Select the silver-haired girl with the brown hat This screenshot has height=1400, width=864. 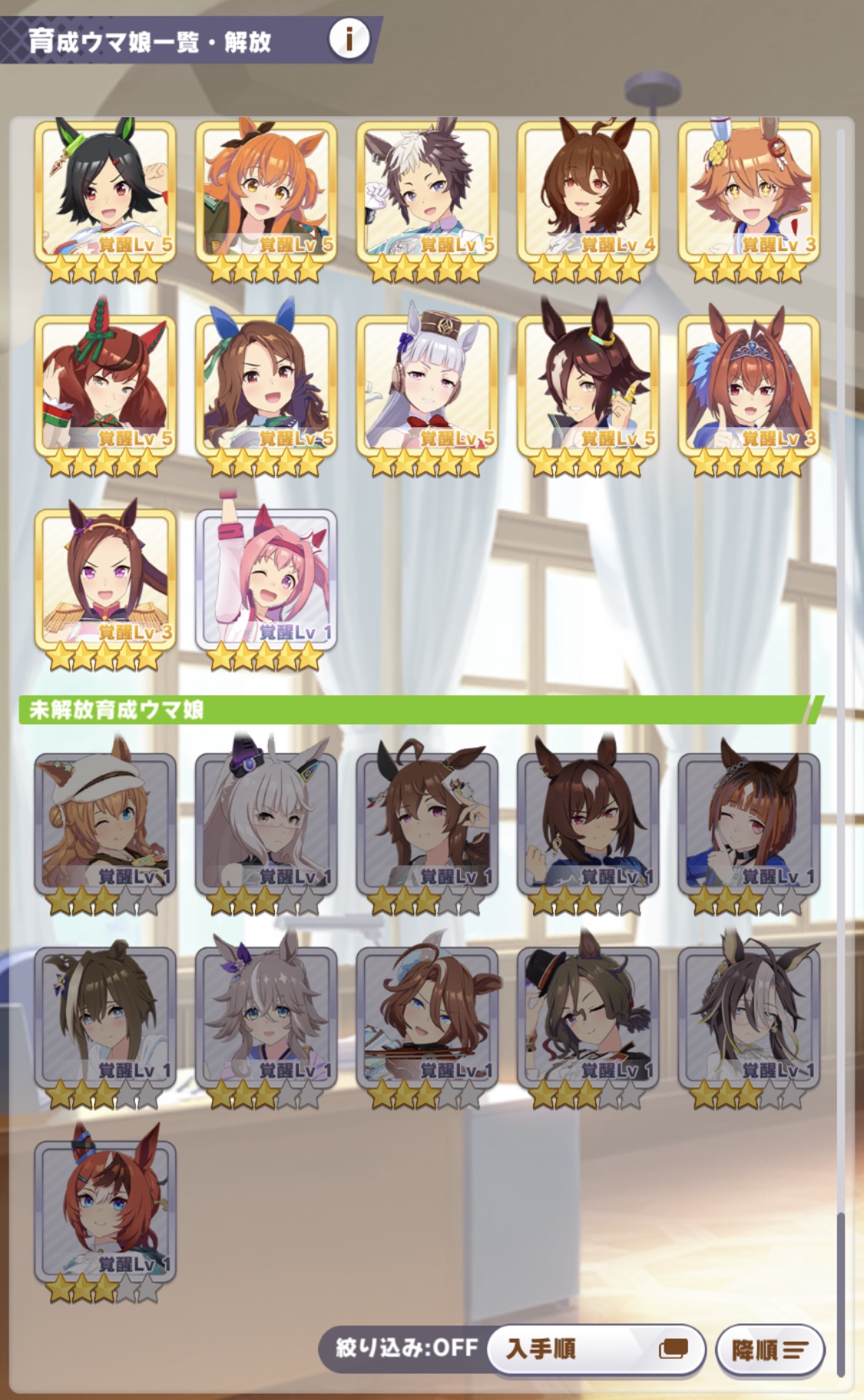427,386
